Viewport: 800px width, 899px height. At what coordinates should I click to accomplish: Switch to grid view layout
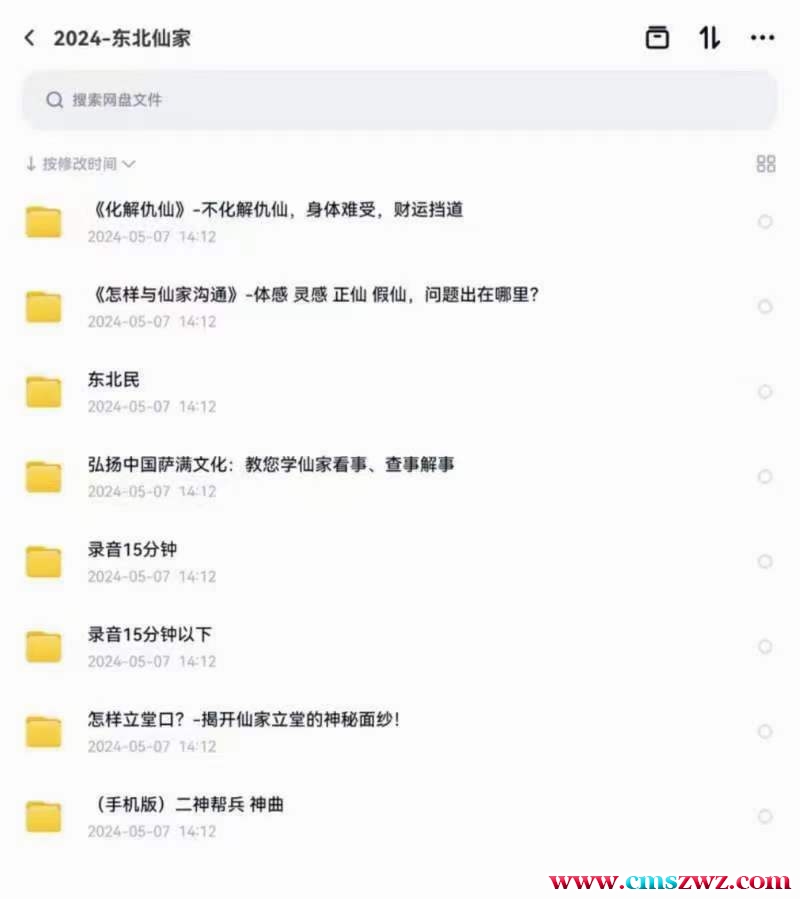coord(766,164)
